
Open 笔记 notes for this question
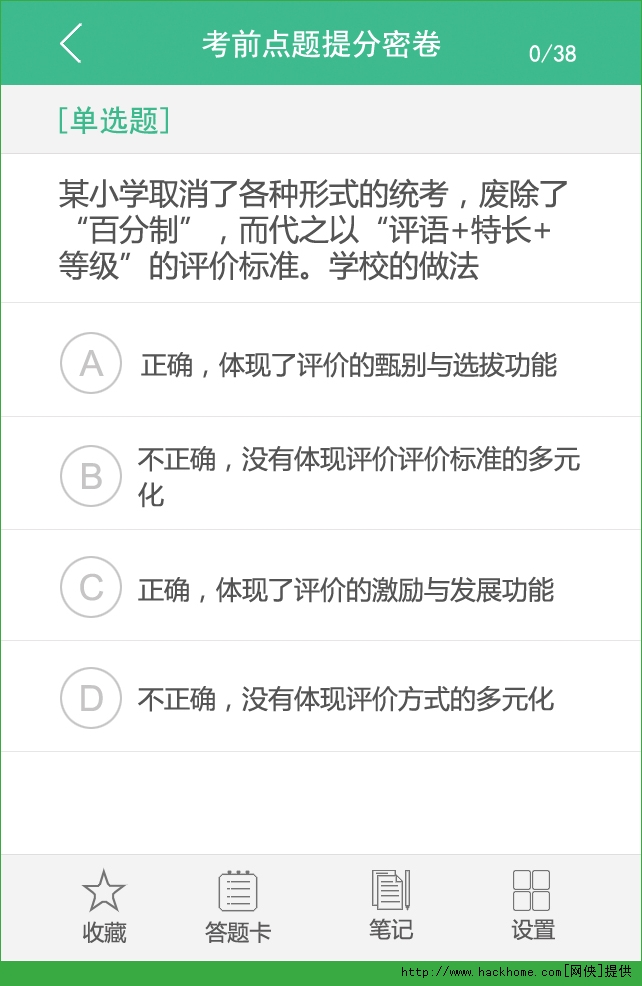tap(390, 905)
